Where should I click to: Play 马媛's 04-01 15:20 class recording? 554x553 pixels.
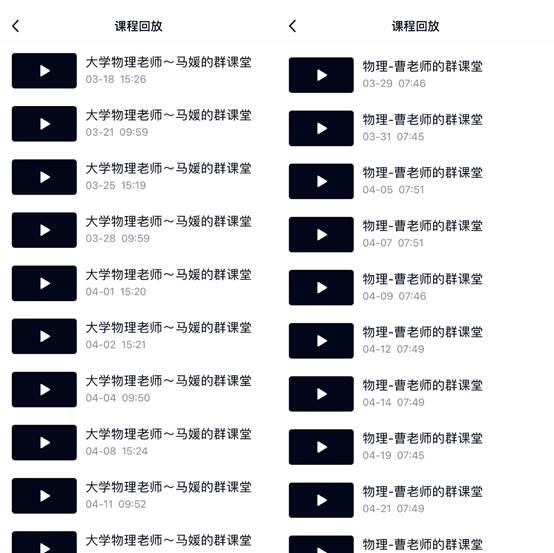[x=132, y=283]
